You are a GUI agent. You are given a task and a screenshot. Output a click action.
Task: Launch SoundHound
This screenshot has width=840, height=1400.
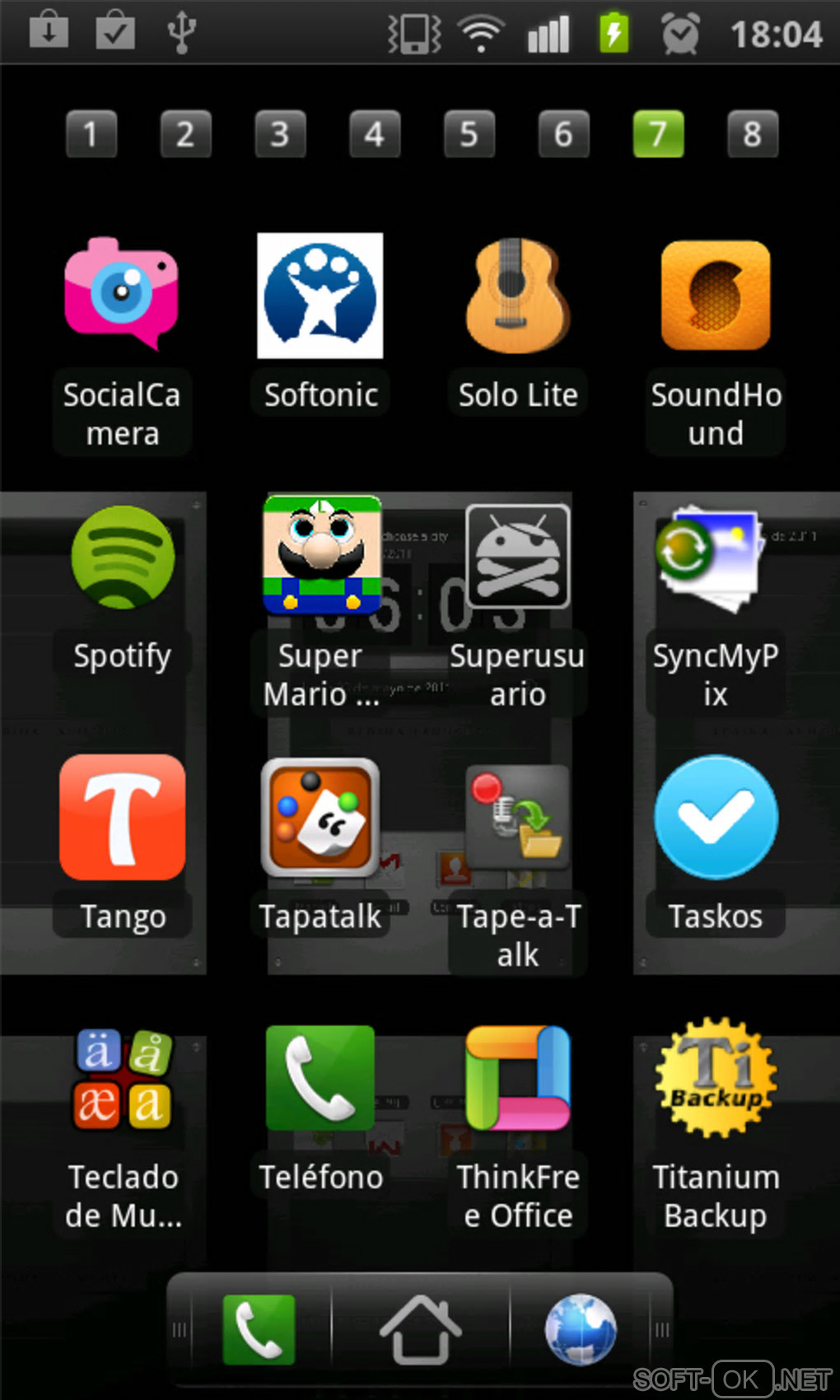pos(716,296)
